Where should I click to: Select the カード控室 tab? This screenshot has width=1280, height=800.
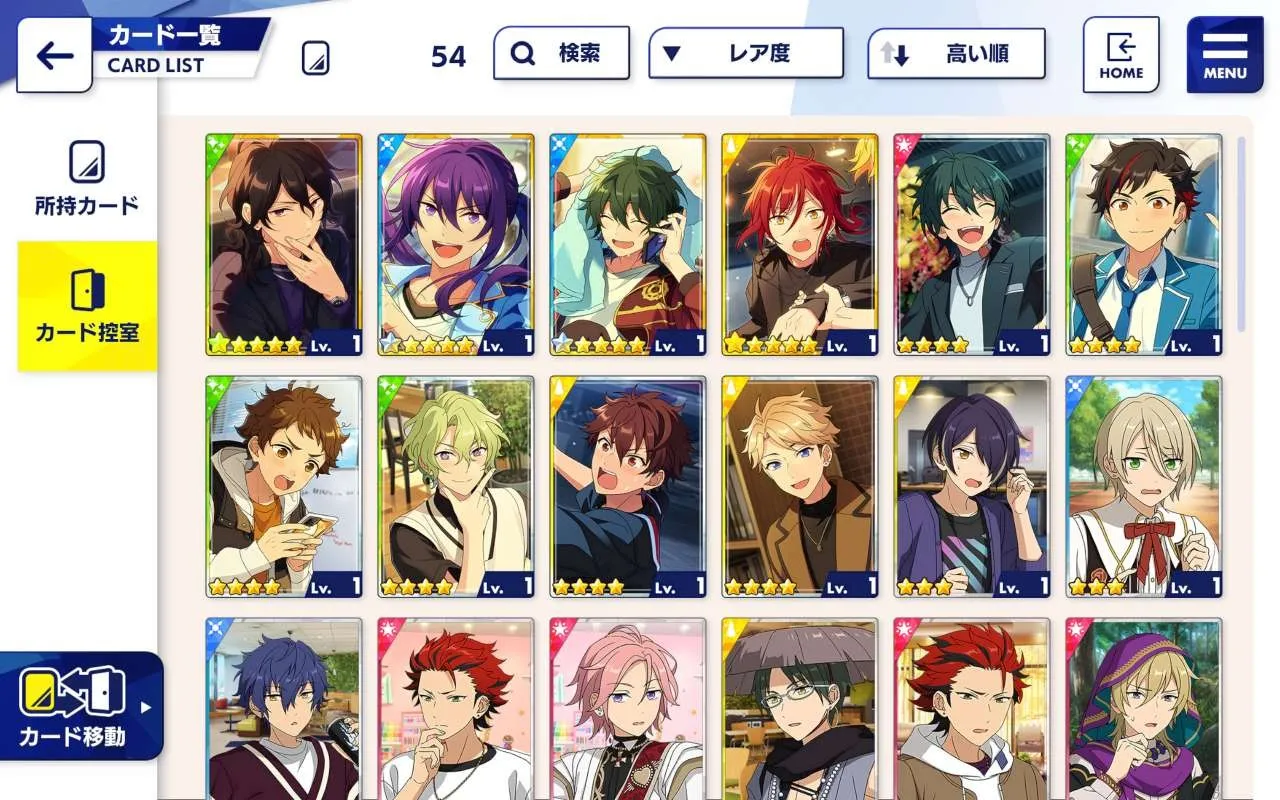[x=87, y=306]
